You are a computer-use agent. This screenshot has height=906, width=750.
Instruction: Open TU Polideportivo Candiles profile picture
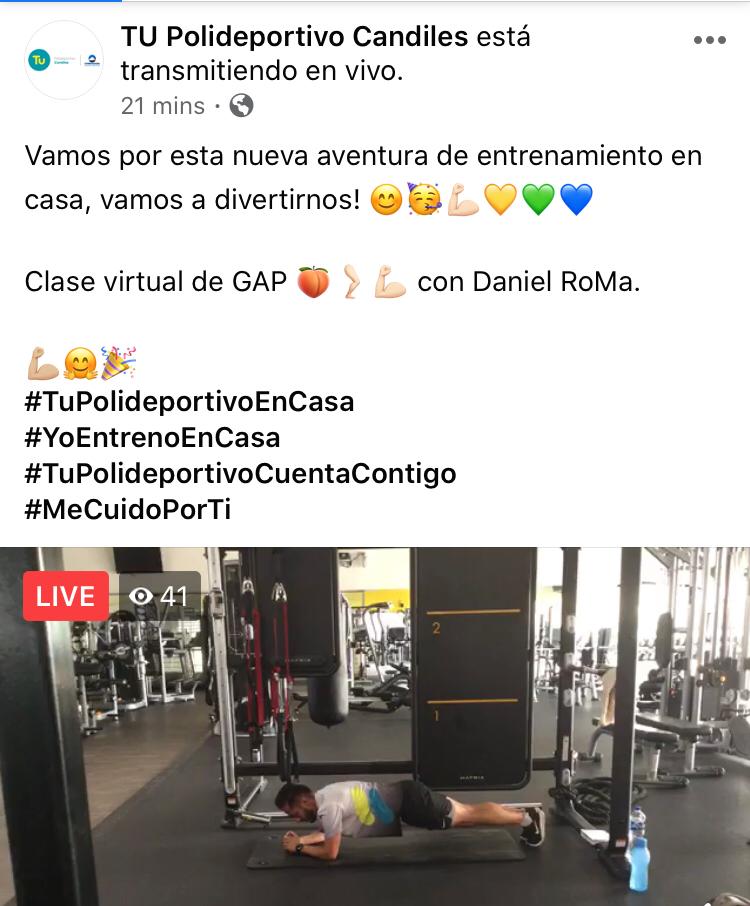coord(64,60)
